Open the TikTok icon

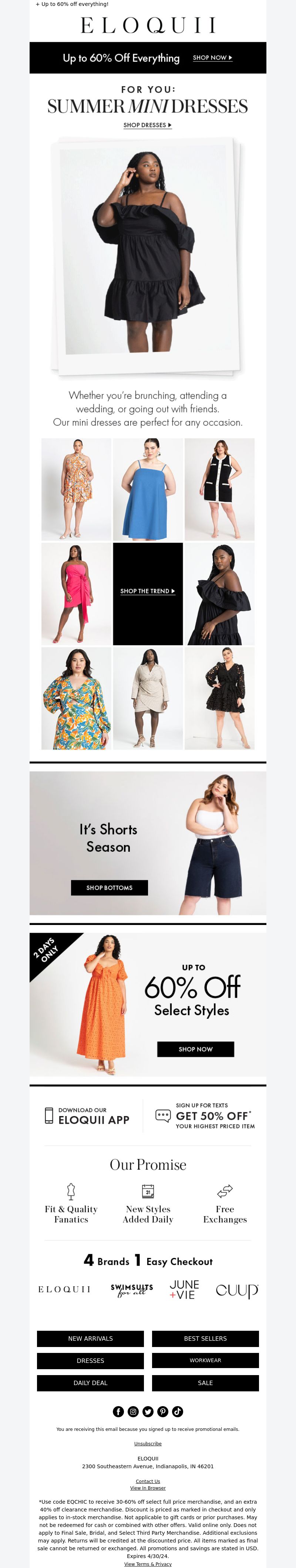tap(177, 1412)
